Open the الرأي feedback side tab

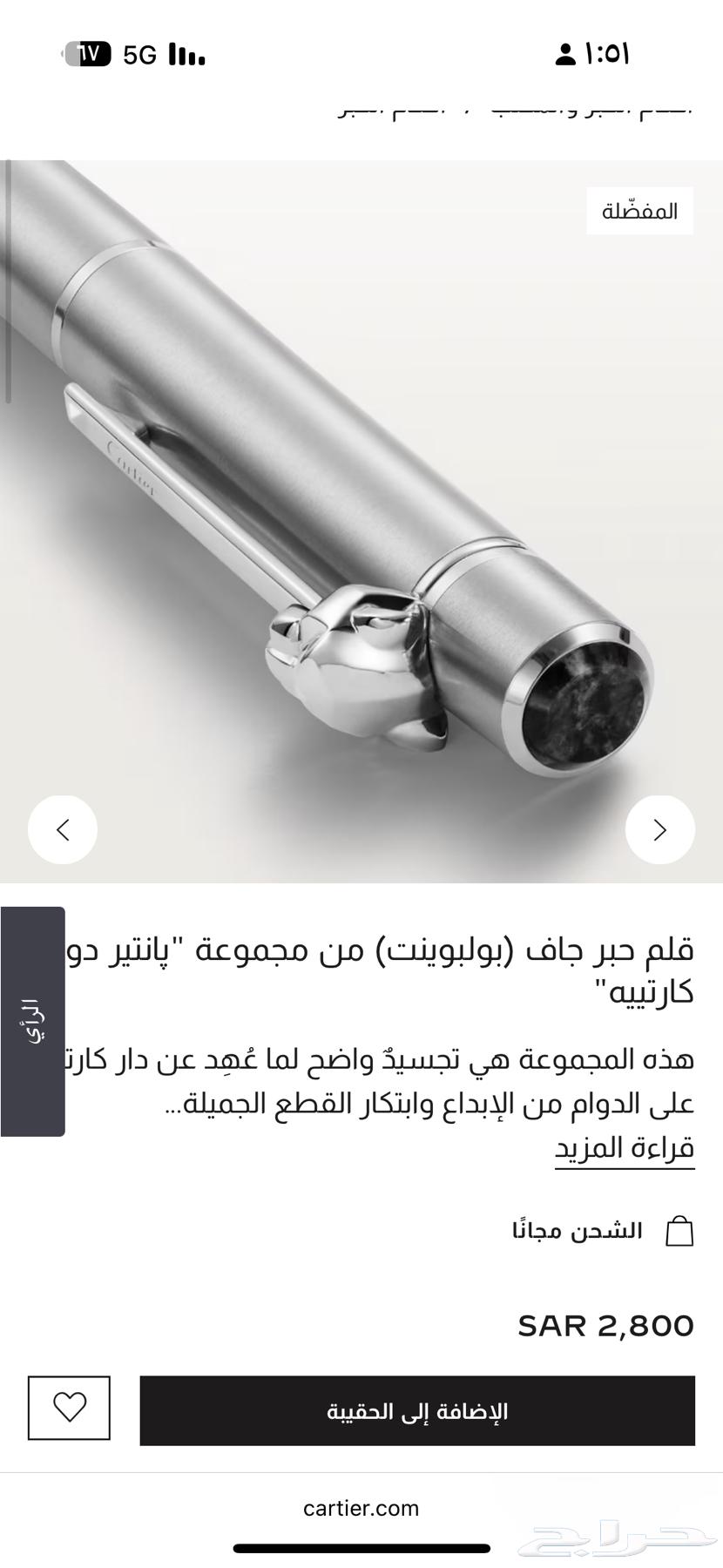tap(32, 1019)
